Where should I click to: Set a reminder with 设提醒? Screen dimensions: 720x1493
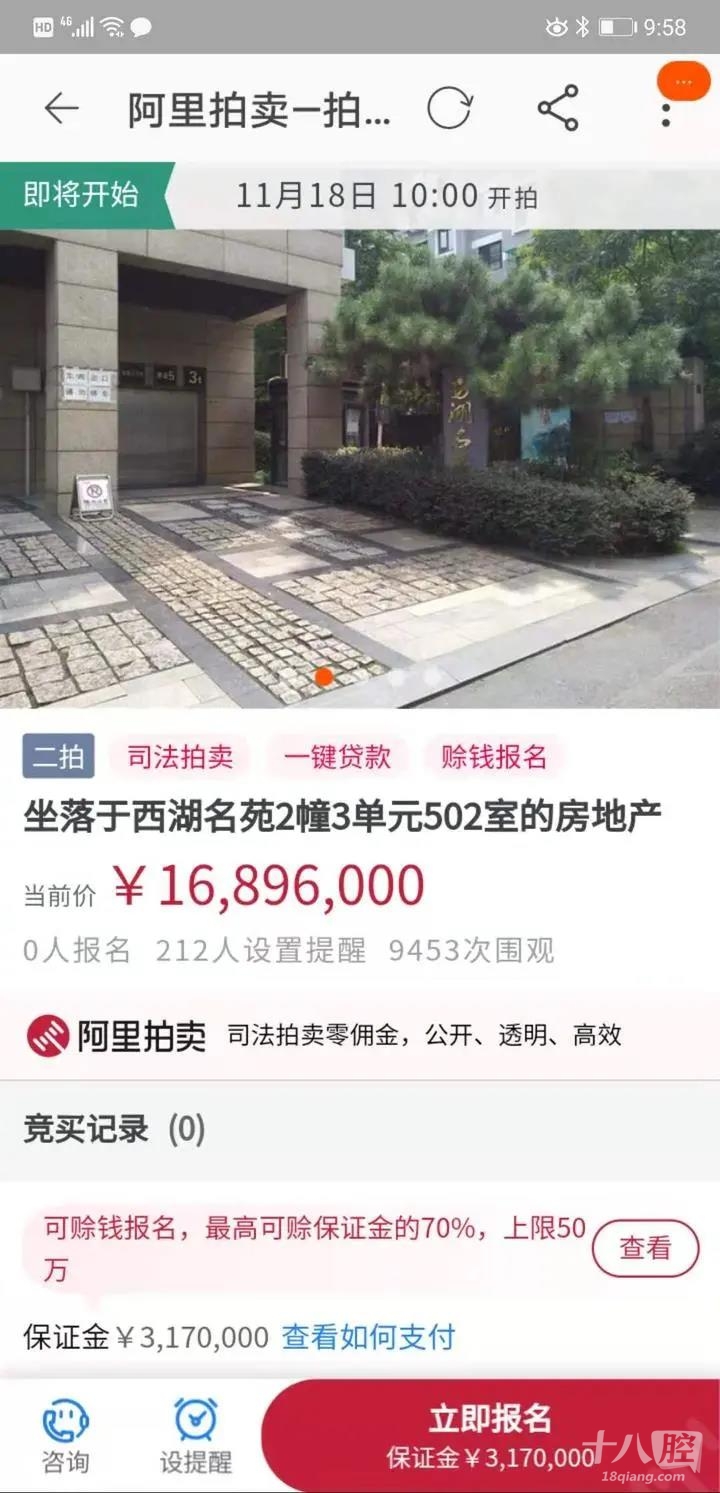click(196, 1436)
